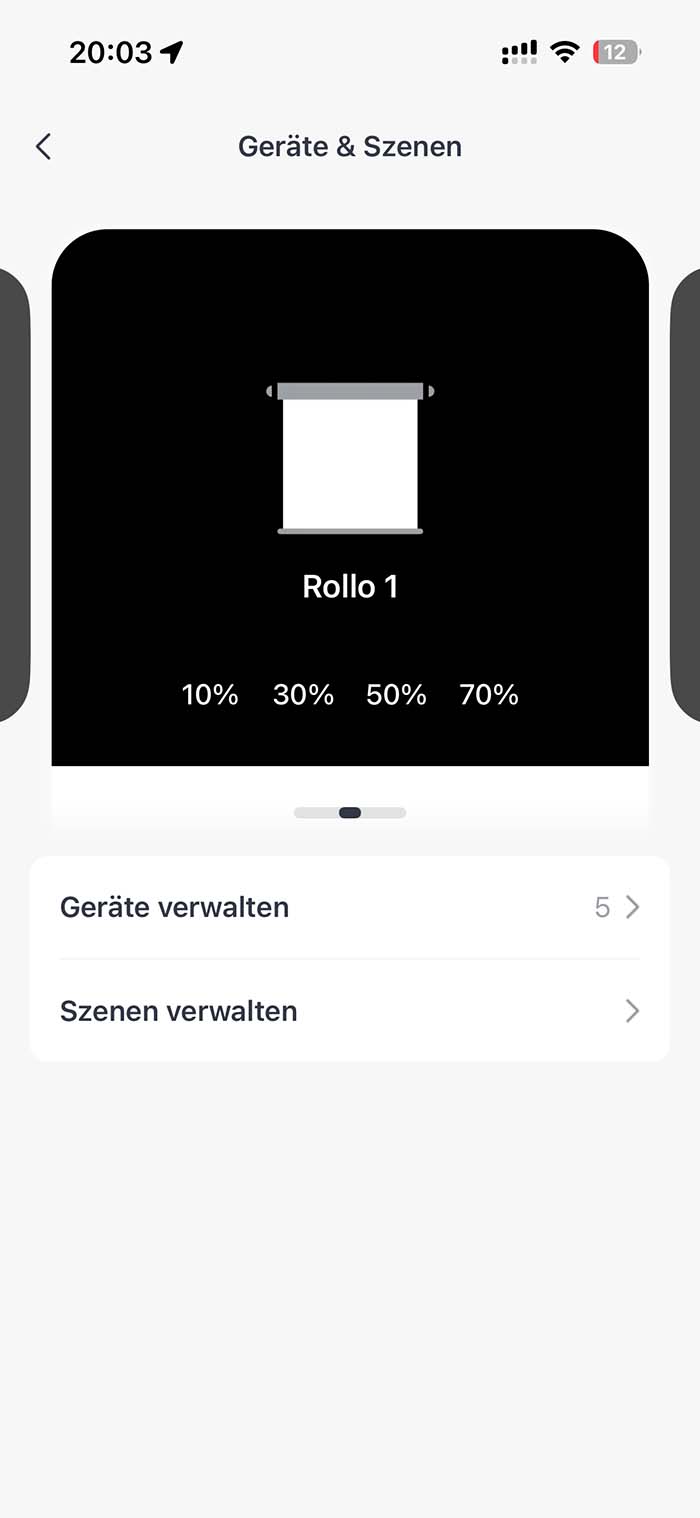Tap the Rollo 1 blind icon
The width and height of the screenshot is (700, 1518).
tap(350, 458)
